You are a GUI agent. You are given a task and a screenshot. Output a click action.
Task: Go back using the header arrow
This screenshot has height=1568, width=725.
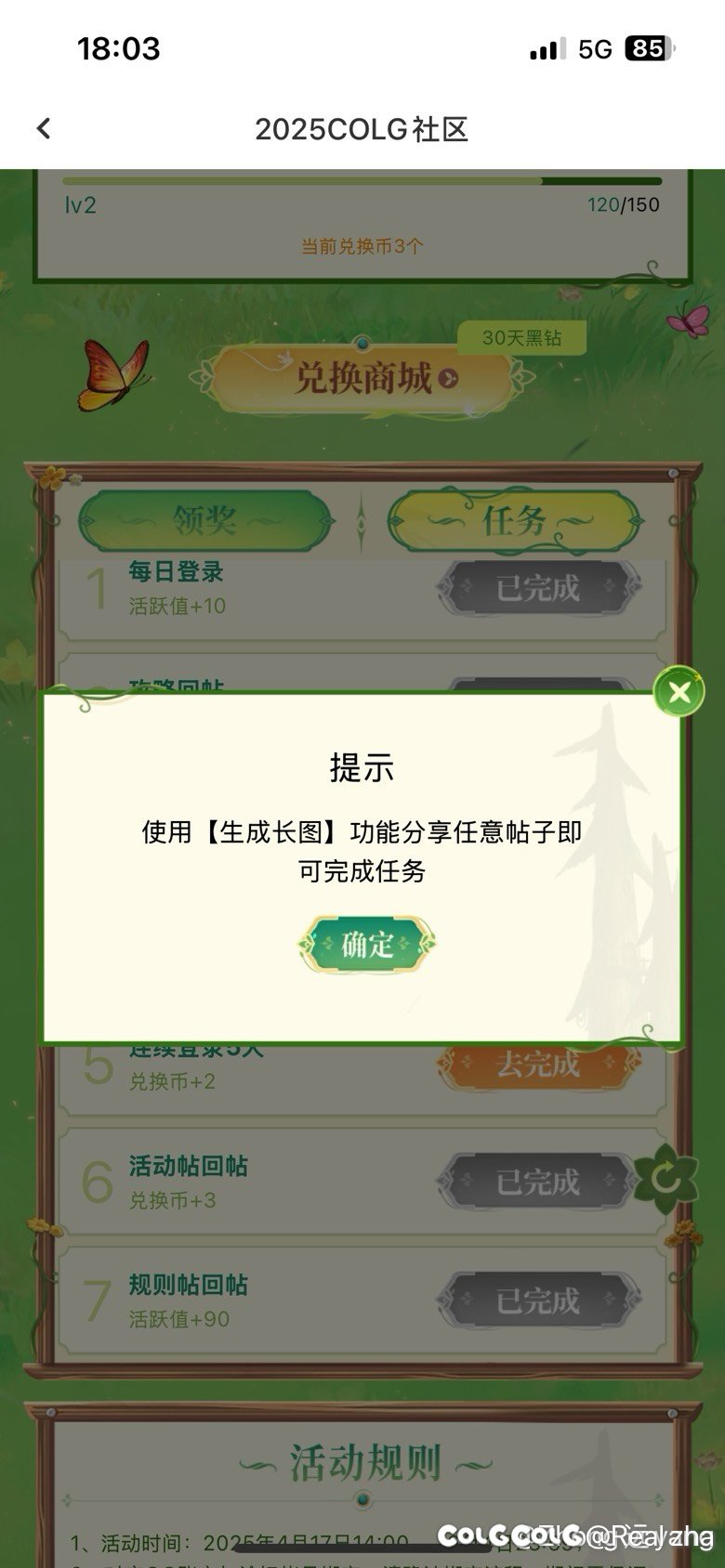pyautogui.click(x=44, y=129)
